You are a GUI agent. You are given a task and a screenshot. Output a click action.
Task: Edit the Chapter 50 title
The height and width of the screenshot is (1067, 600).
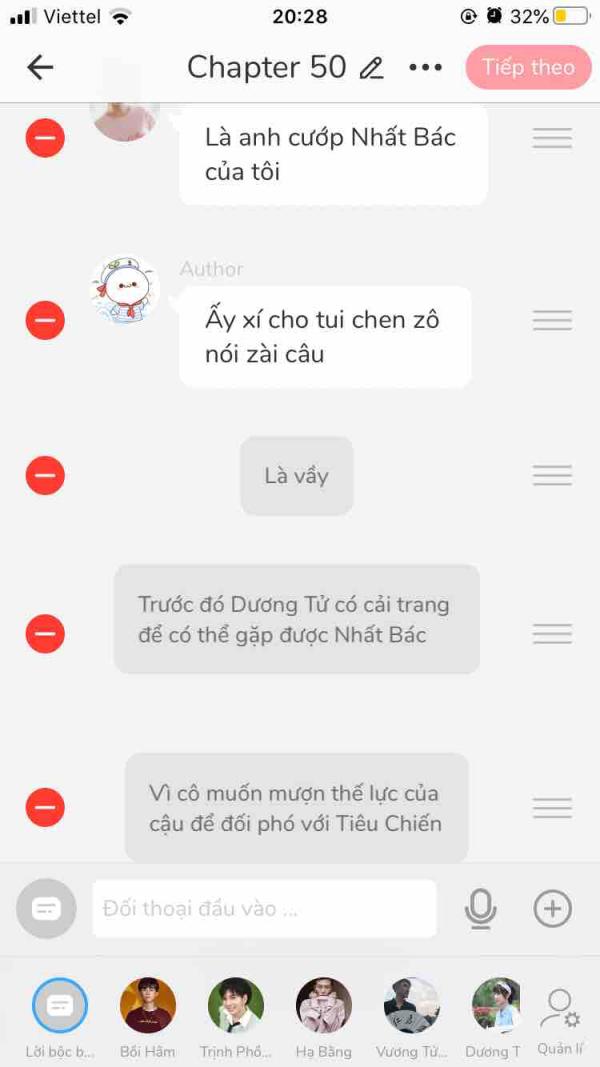(371, 68)
